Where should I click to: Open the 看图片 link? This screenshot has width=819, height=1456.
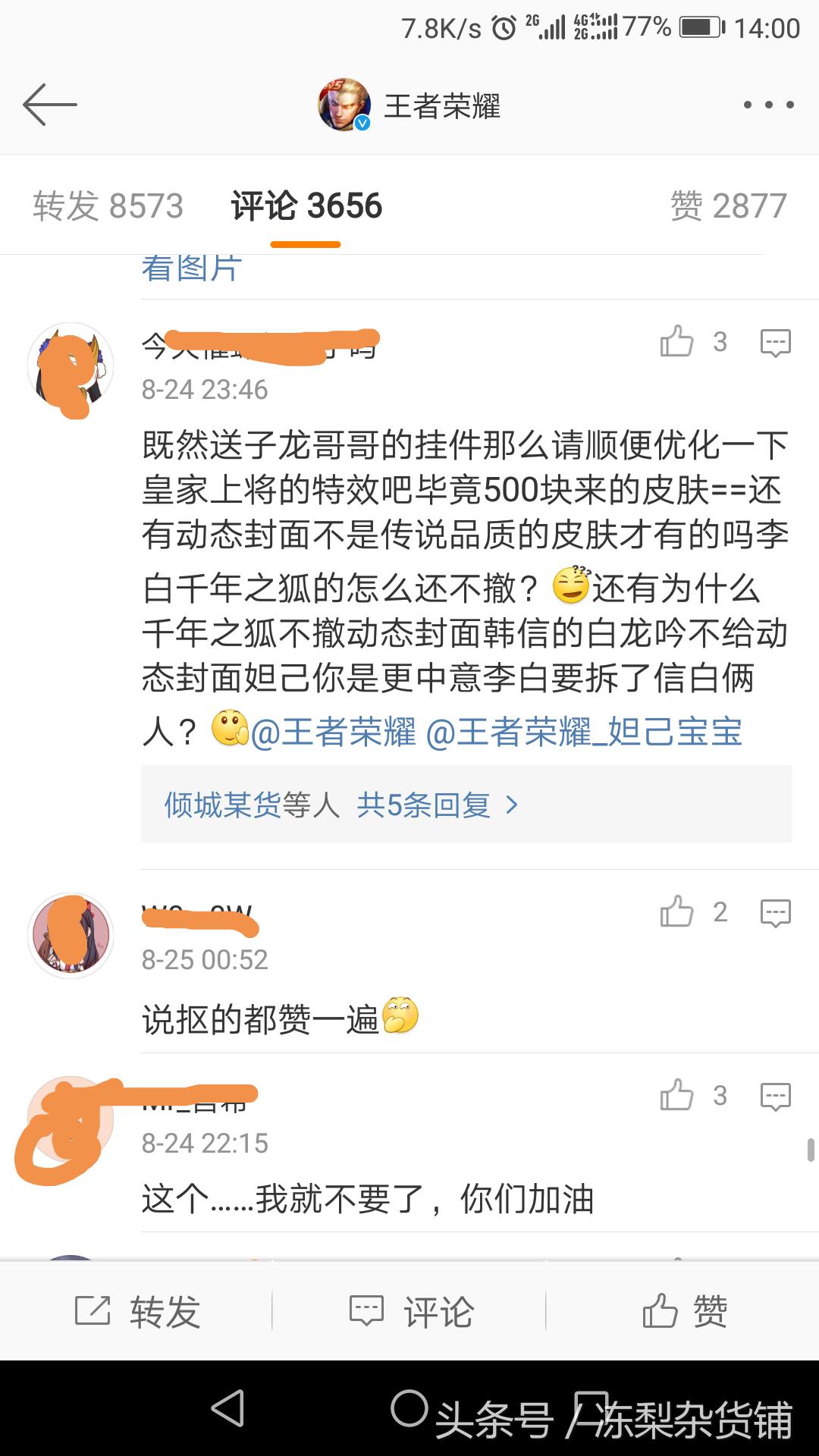191,268
